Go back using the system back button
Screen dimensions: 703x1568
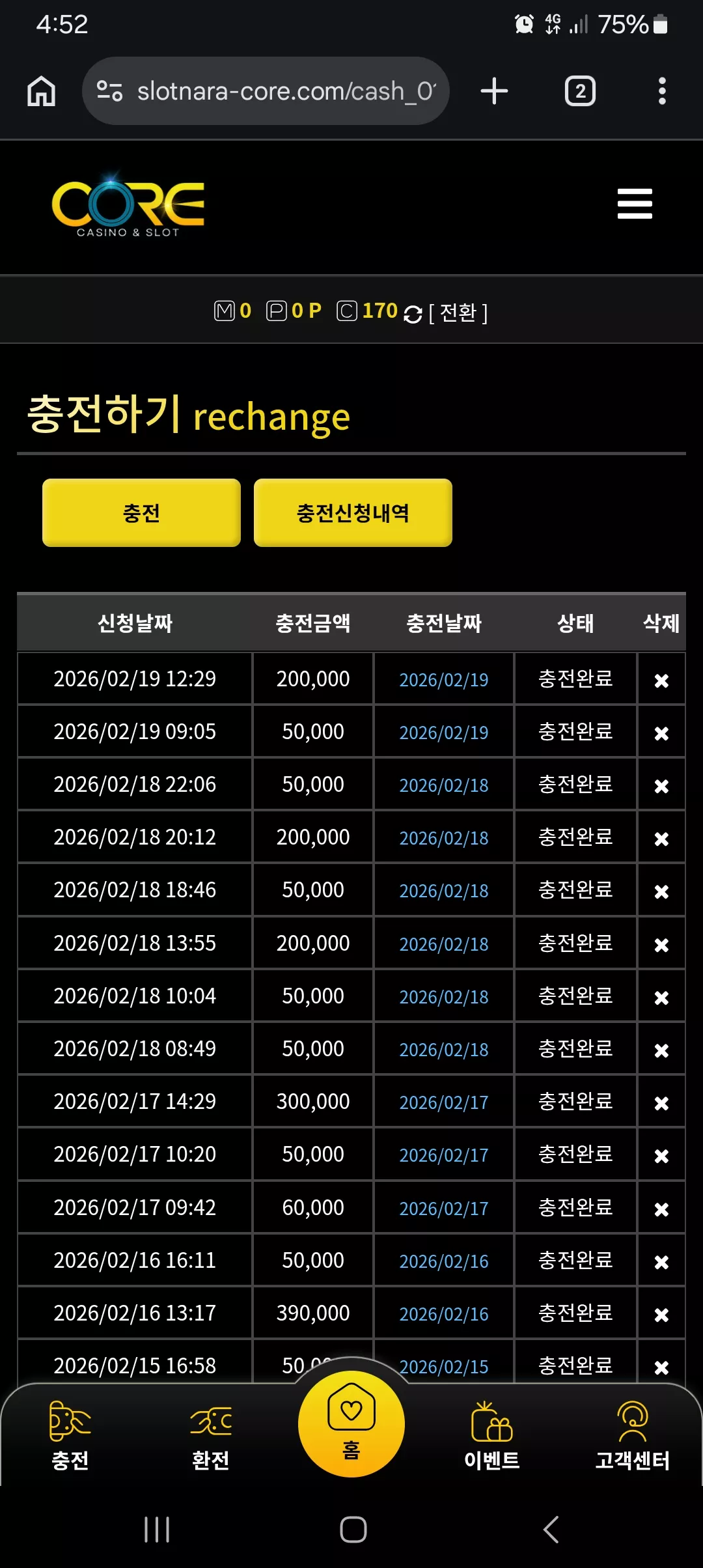point(551,1530)
